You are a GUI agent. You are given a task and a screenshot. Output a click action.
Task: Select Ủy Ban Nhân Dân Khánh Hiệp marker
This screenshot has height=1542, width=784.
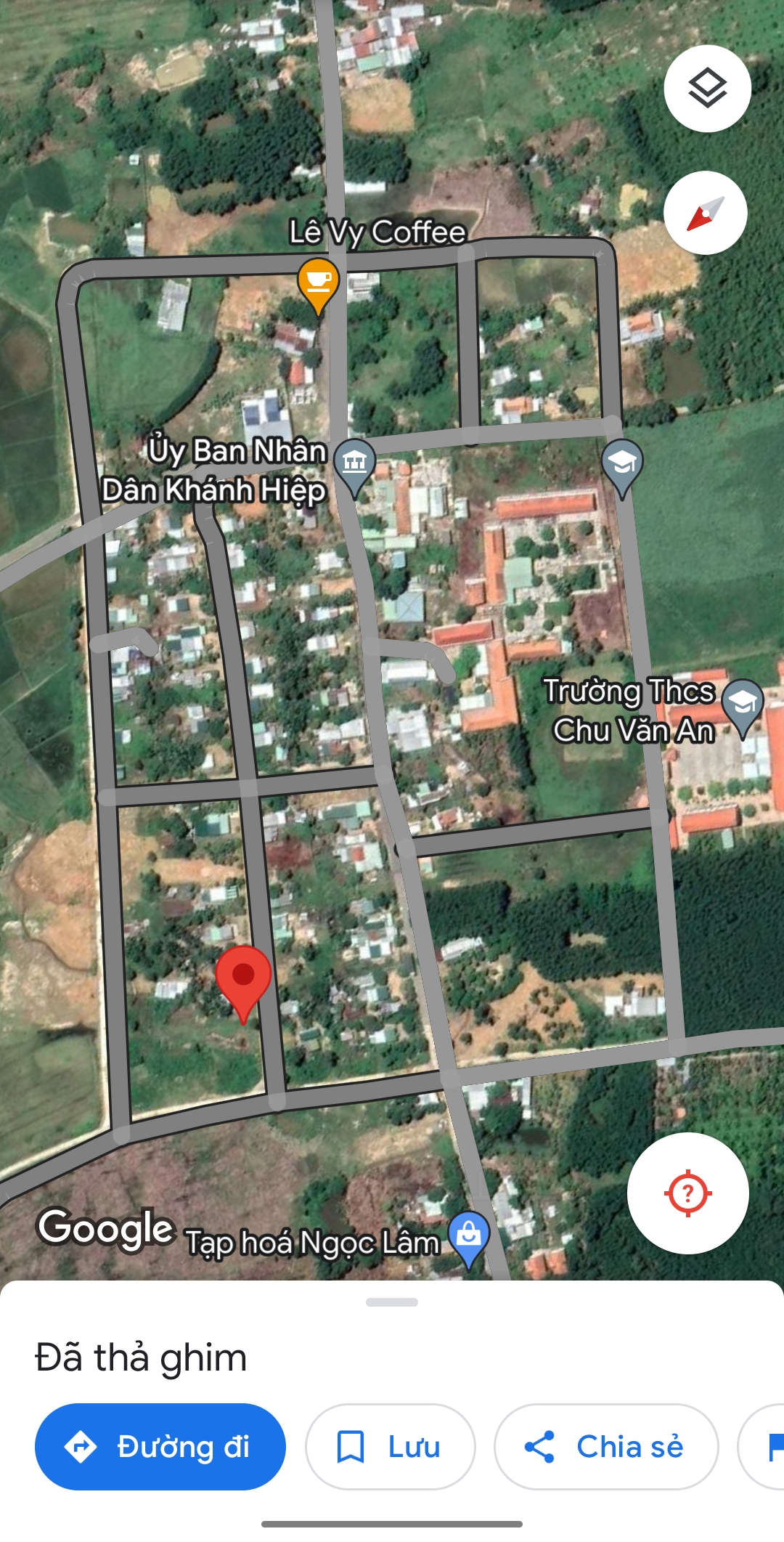[x=354, y=462]
